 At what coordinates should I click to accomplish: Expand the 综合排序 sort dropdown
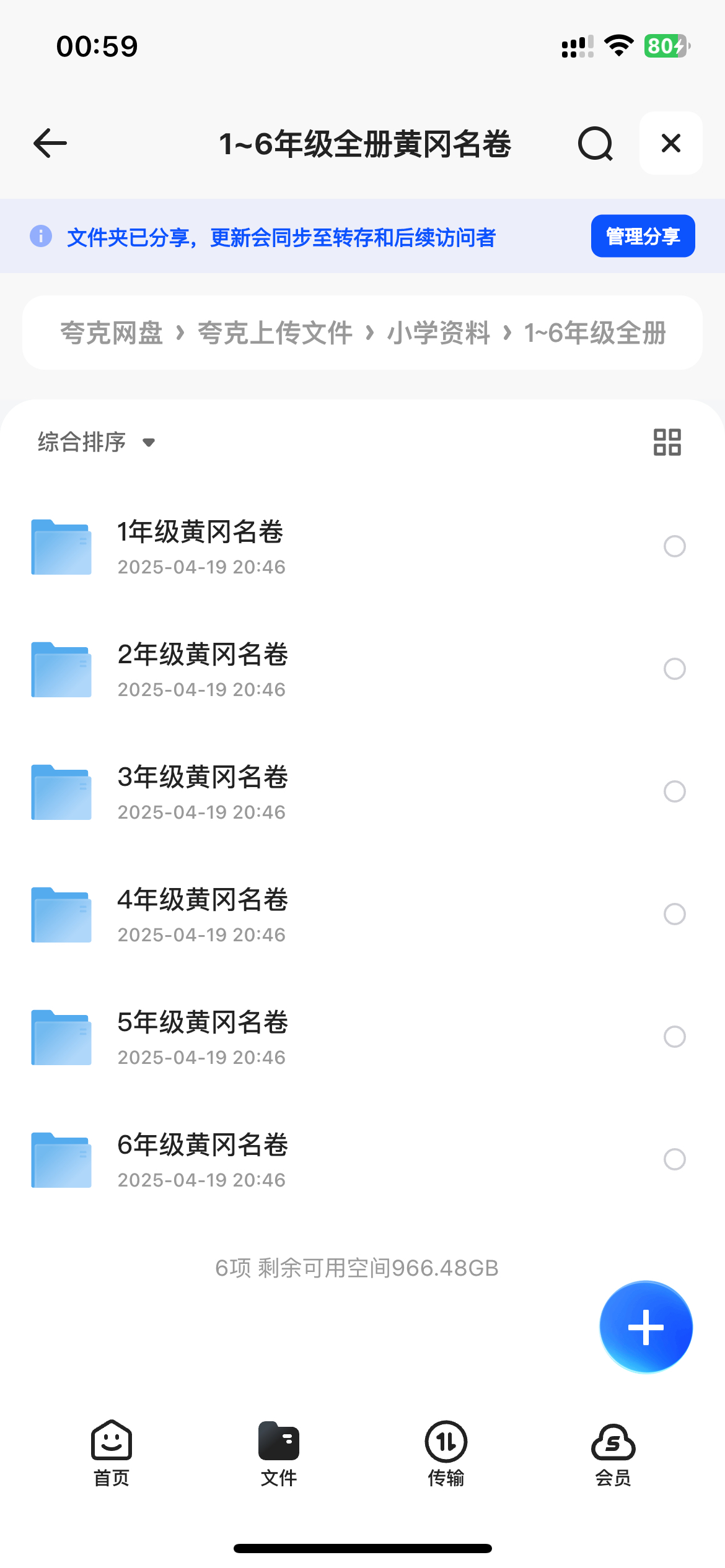point(96,442)
